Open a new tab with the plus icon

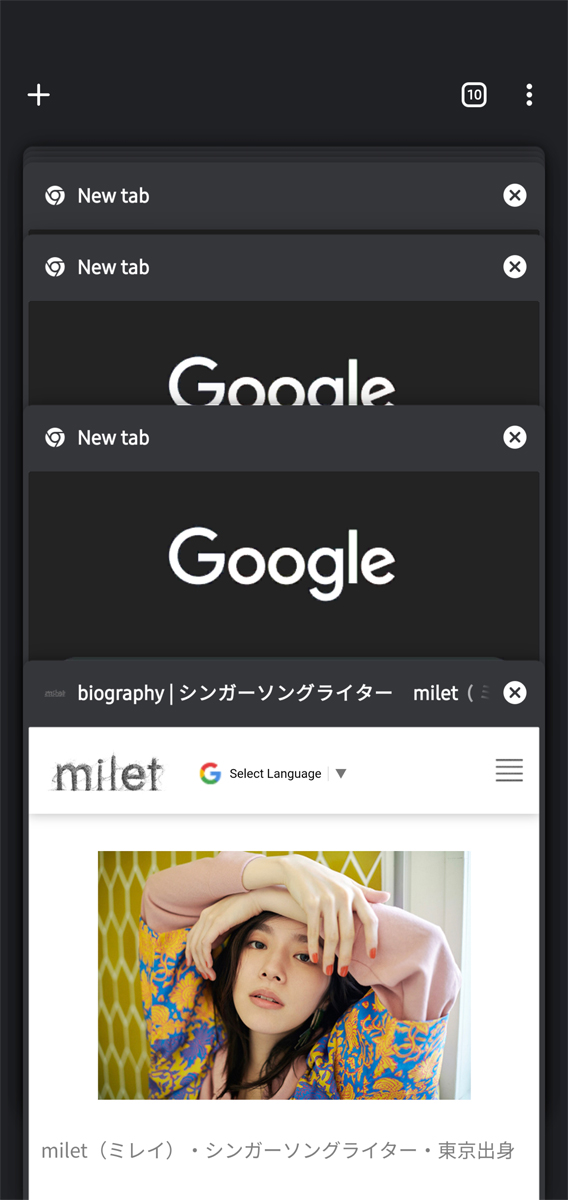[38, 95]
